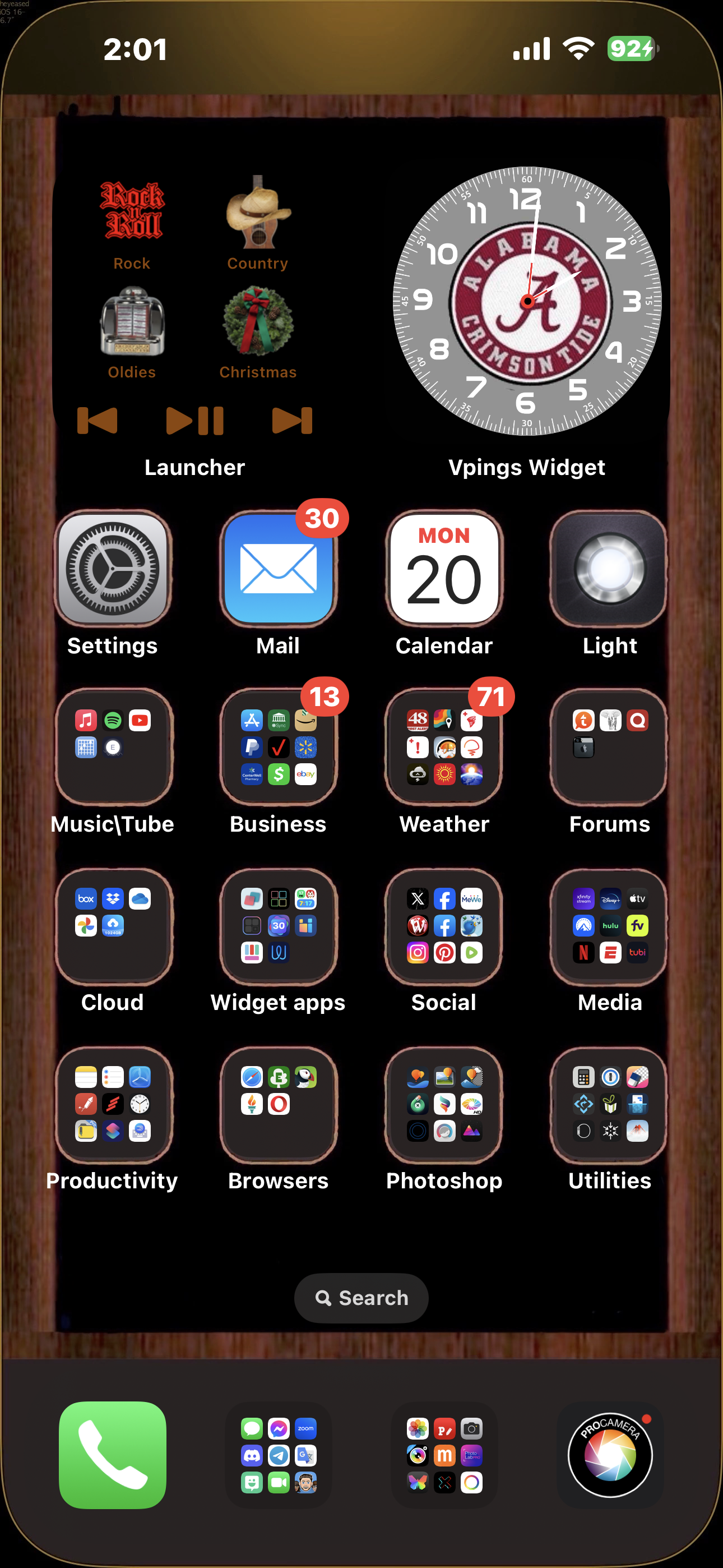Open the Productivity folder
The image size is (723, 1568).
[113, 1104]
